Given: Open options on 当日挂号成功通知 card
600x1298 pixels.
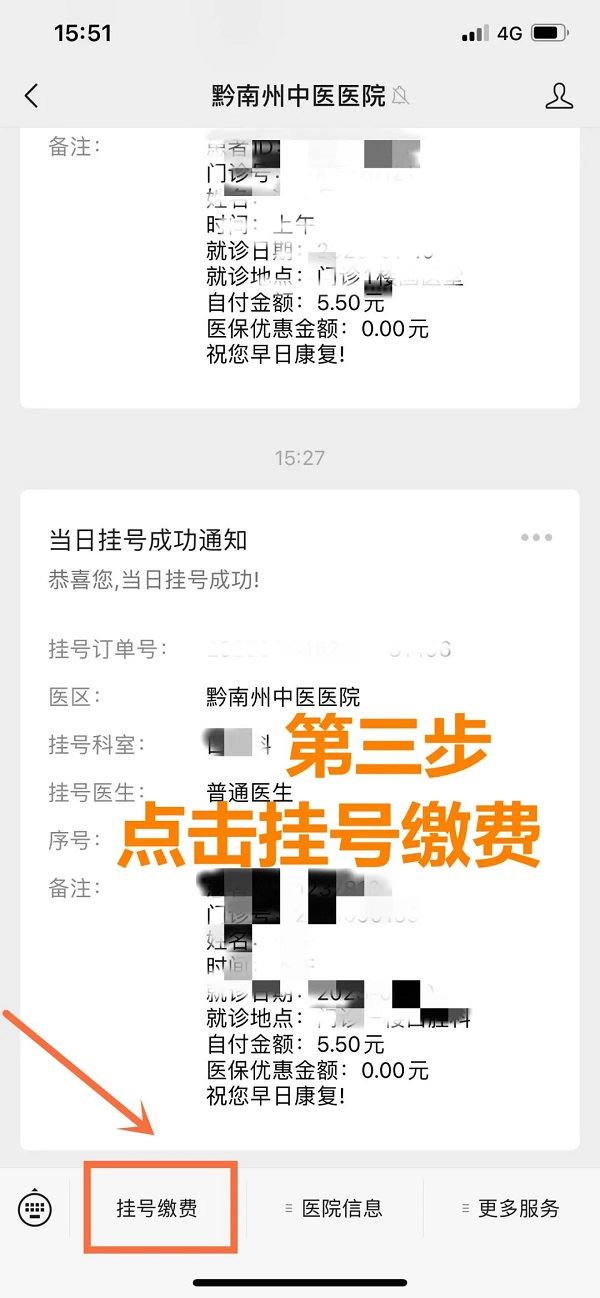Looking at the screenshot, I should pyautogui.click(x=536, y=538).
